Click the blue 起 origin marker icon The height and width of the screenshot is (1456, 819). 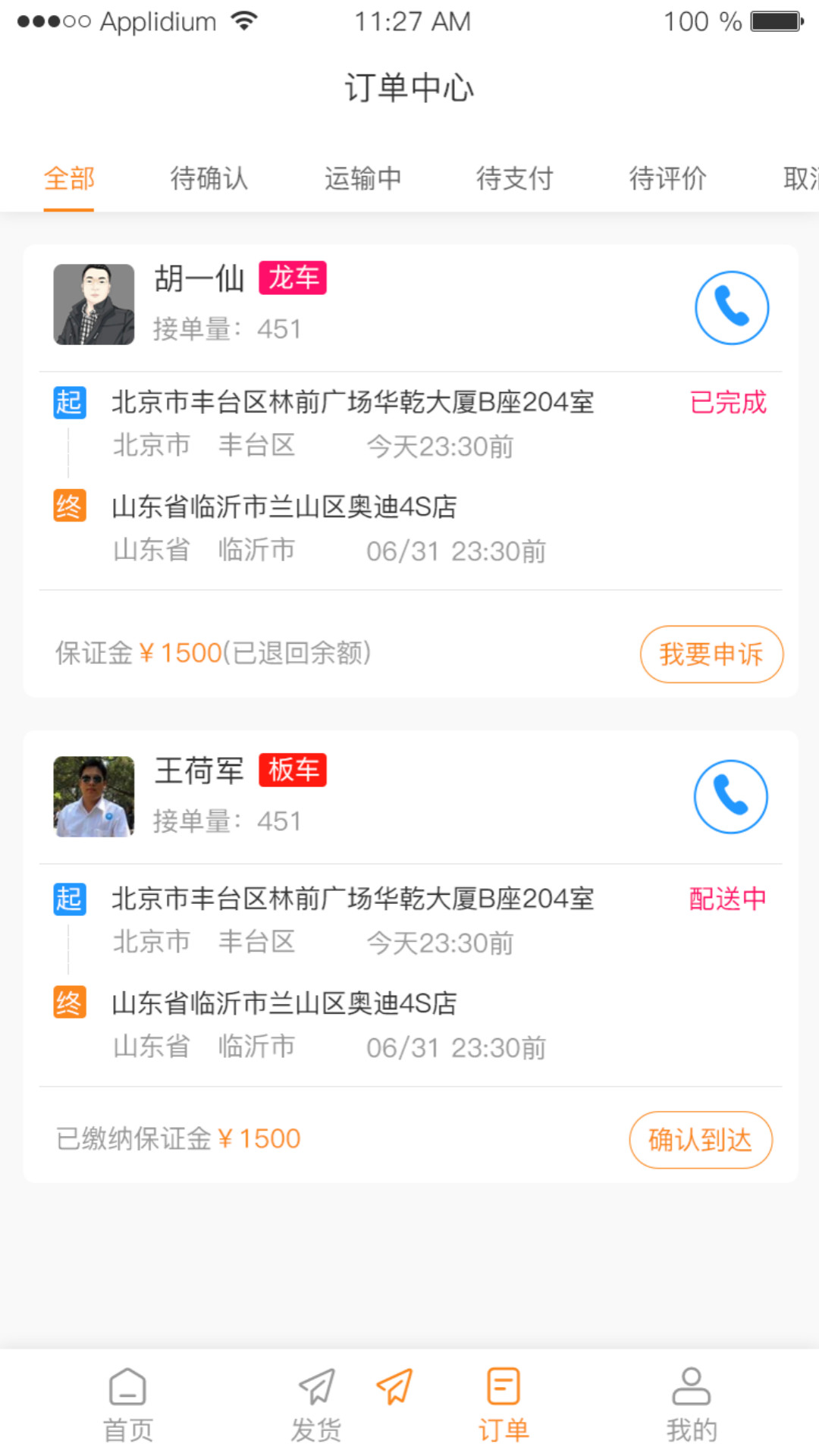click(x=69, y=403)
